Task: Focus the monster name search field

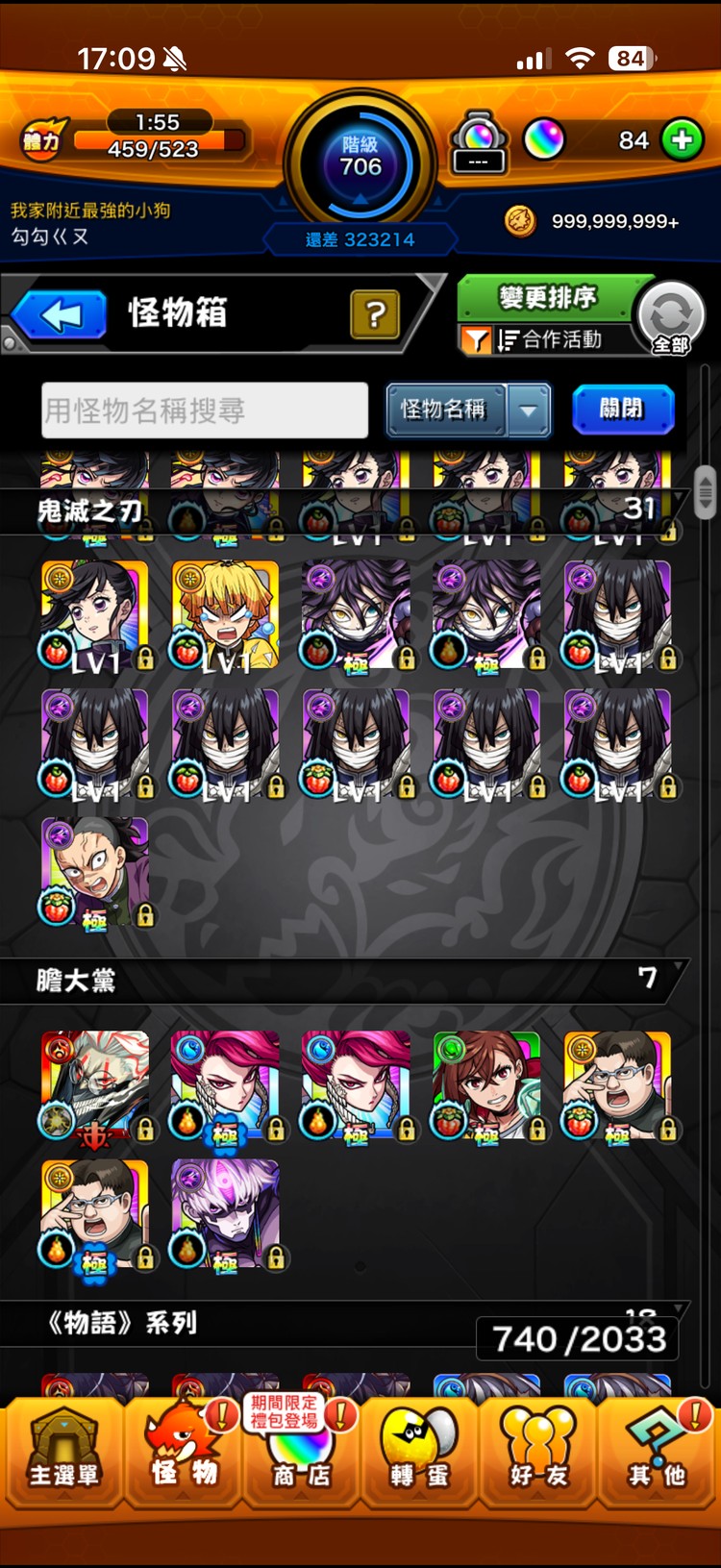Action: pos(205,411)
